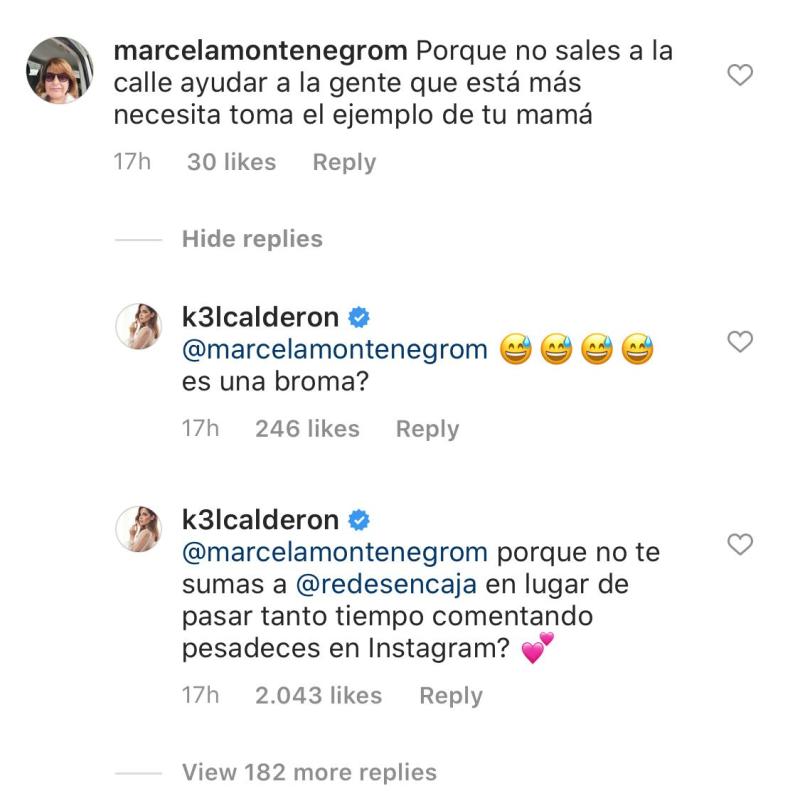View the 2.043 likes list
The width and height of the screenshot is (800, 791).
(318, 696)
